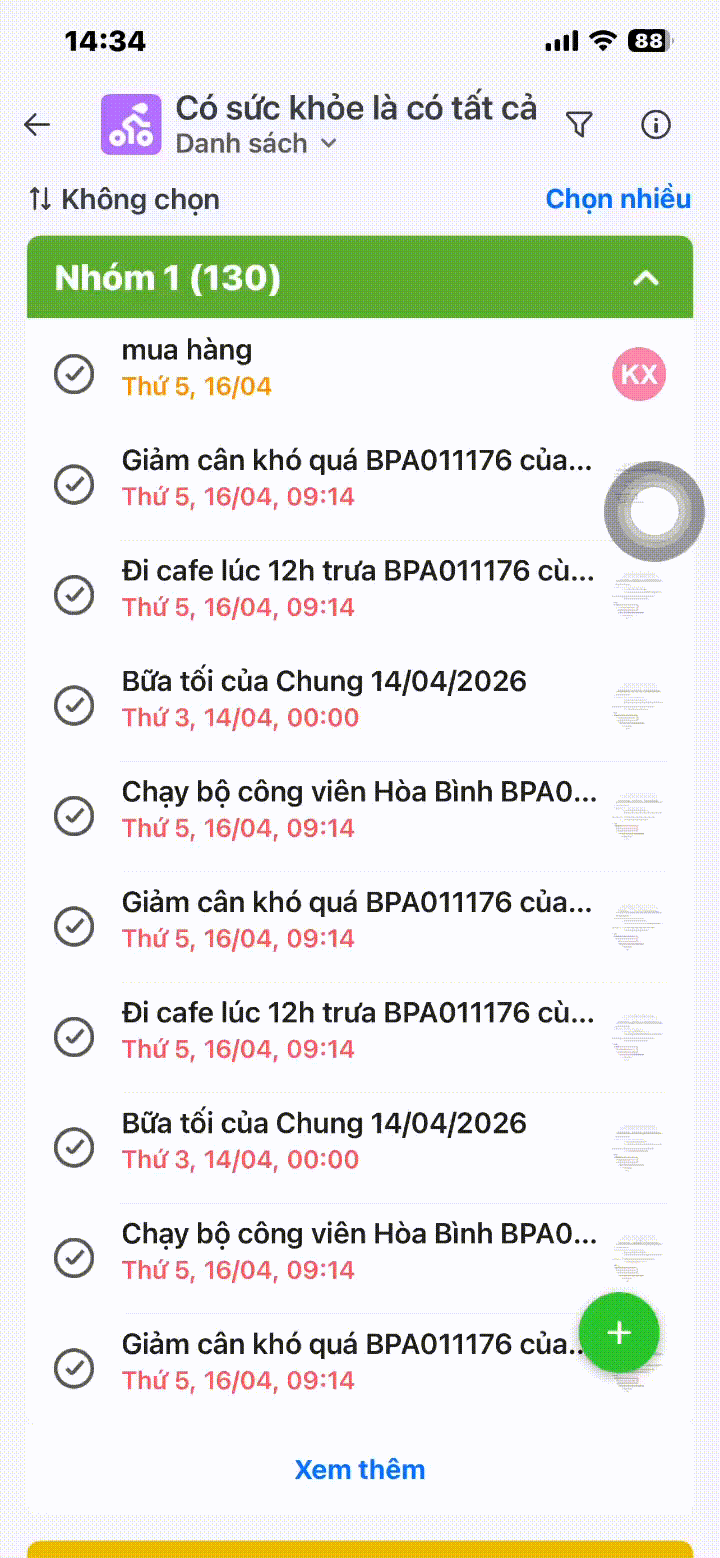The width and height of the screenshot is (720, 1558).
Task: Collapse the Nhóm 1 (130) group
Action: coord(646,278)
